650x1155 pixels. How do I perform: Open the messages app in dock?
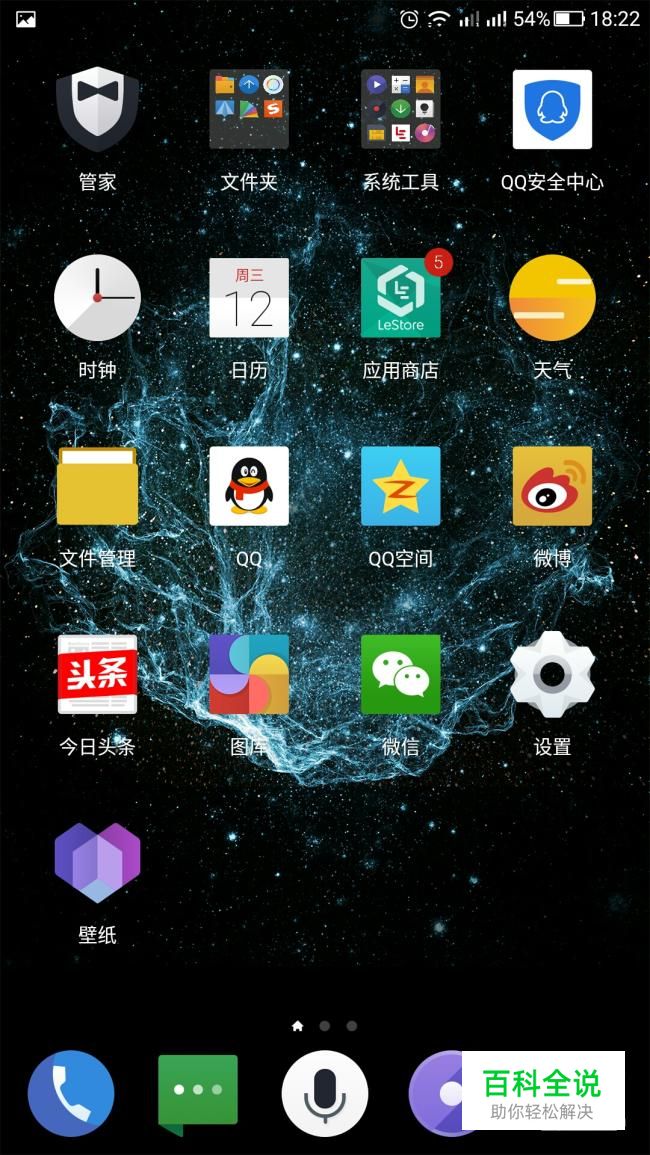[x=198, y=1093]
